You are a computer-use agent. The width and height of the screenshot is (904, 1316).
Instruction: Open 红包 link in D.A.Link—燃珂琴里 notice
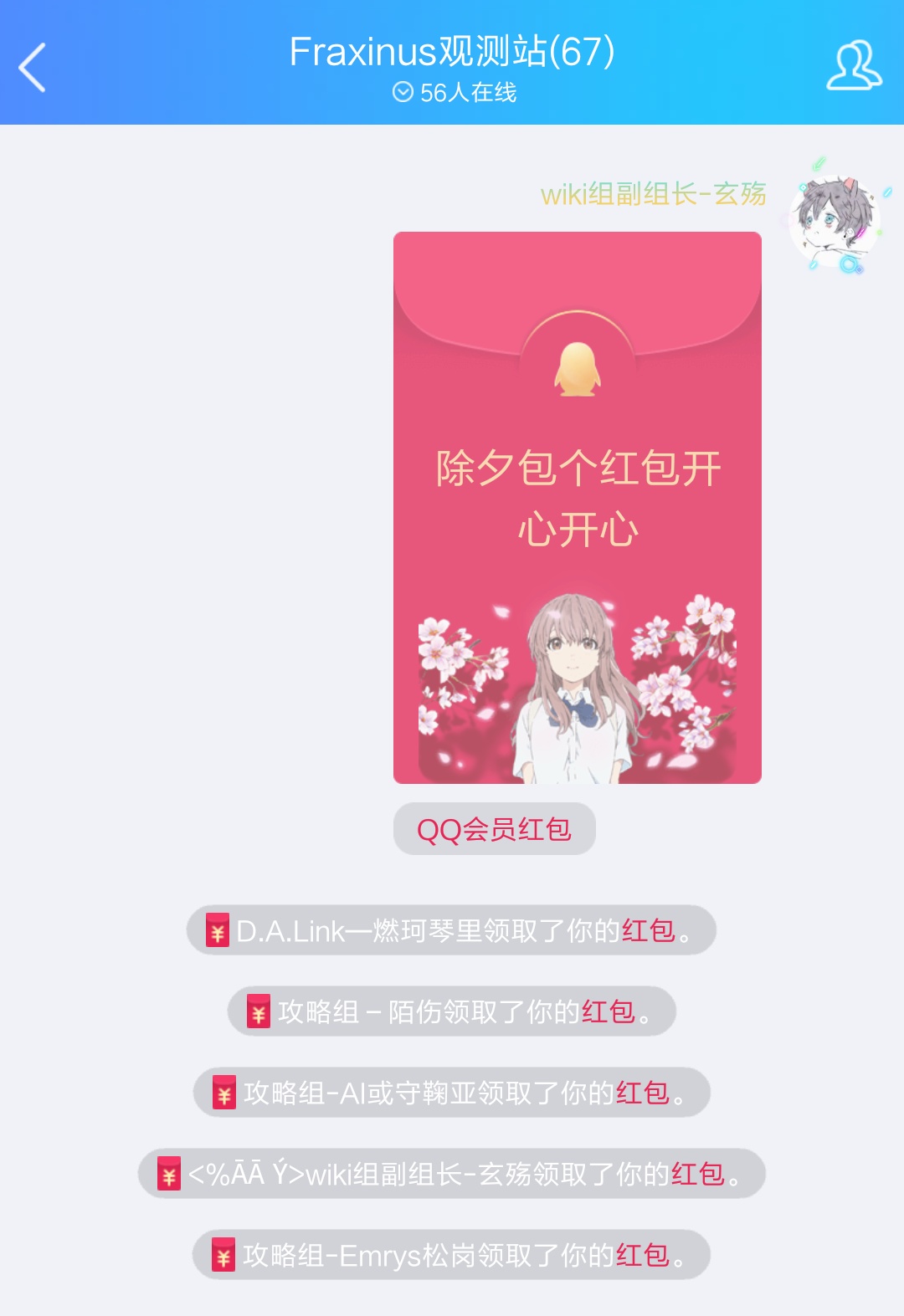pos(649,930)
